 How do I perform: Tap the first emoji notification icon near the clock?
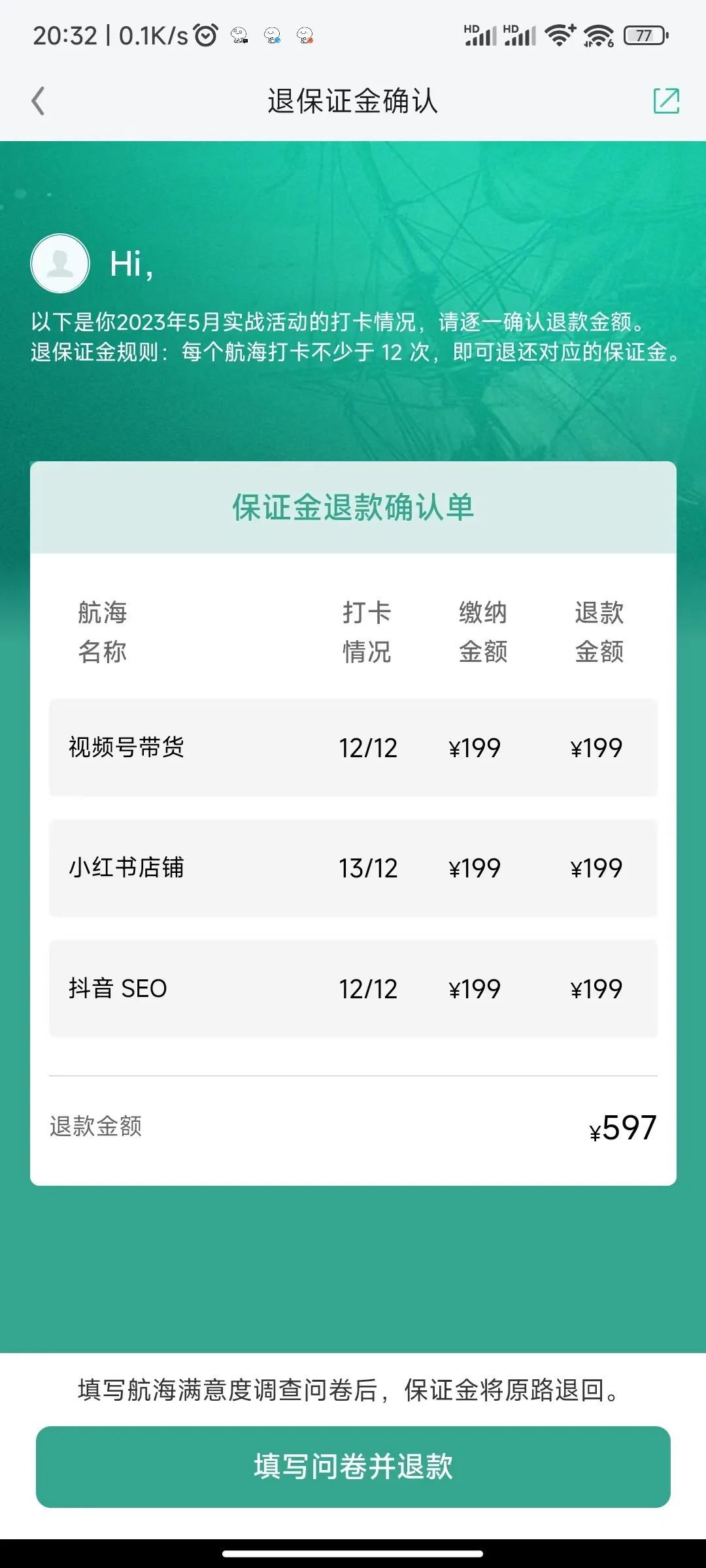239,36
